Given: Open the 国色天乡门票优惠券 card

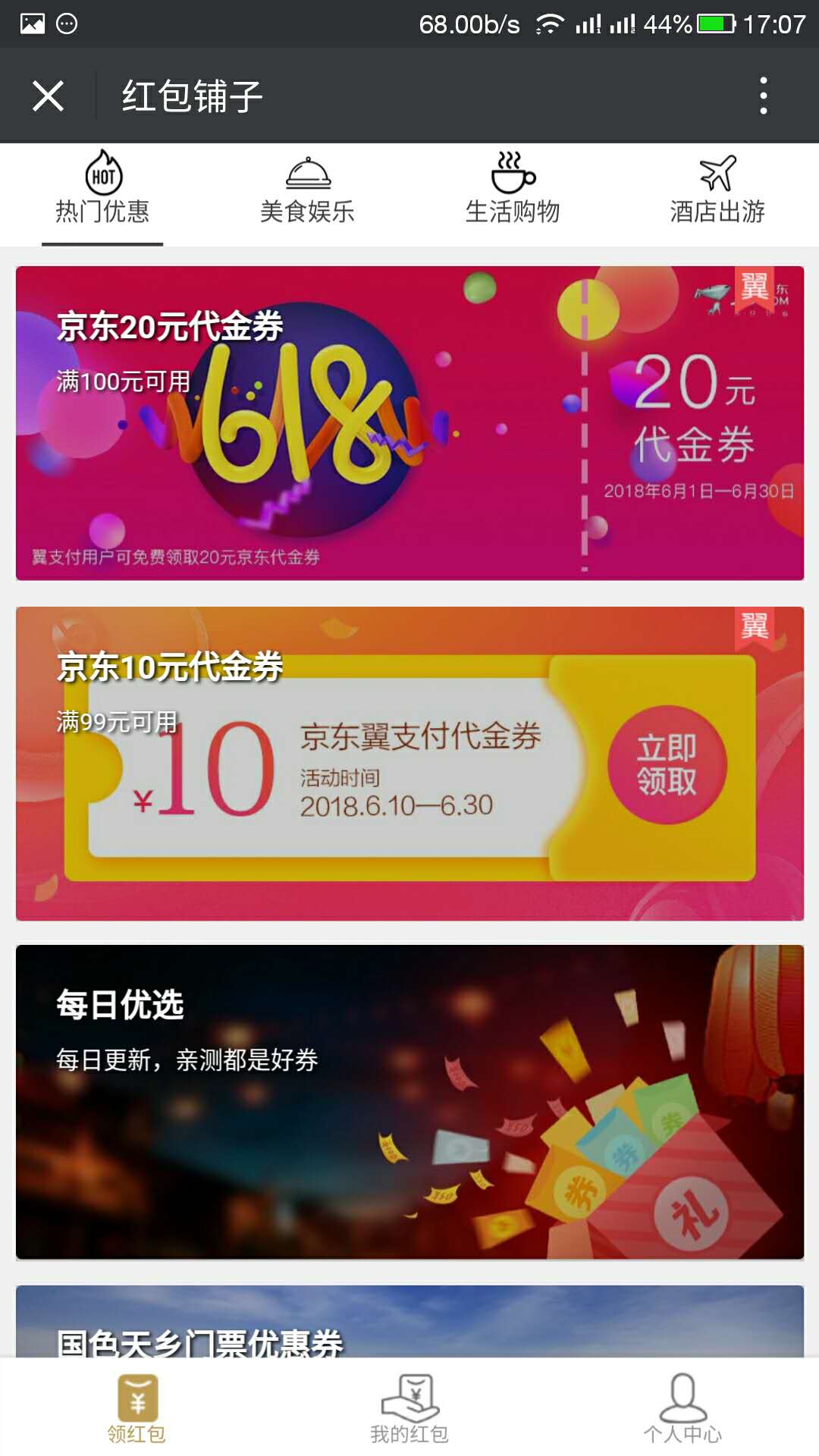Looking at the screenshot, I should coord(409,1323).
